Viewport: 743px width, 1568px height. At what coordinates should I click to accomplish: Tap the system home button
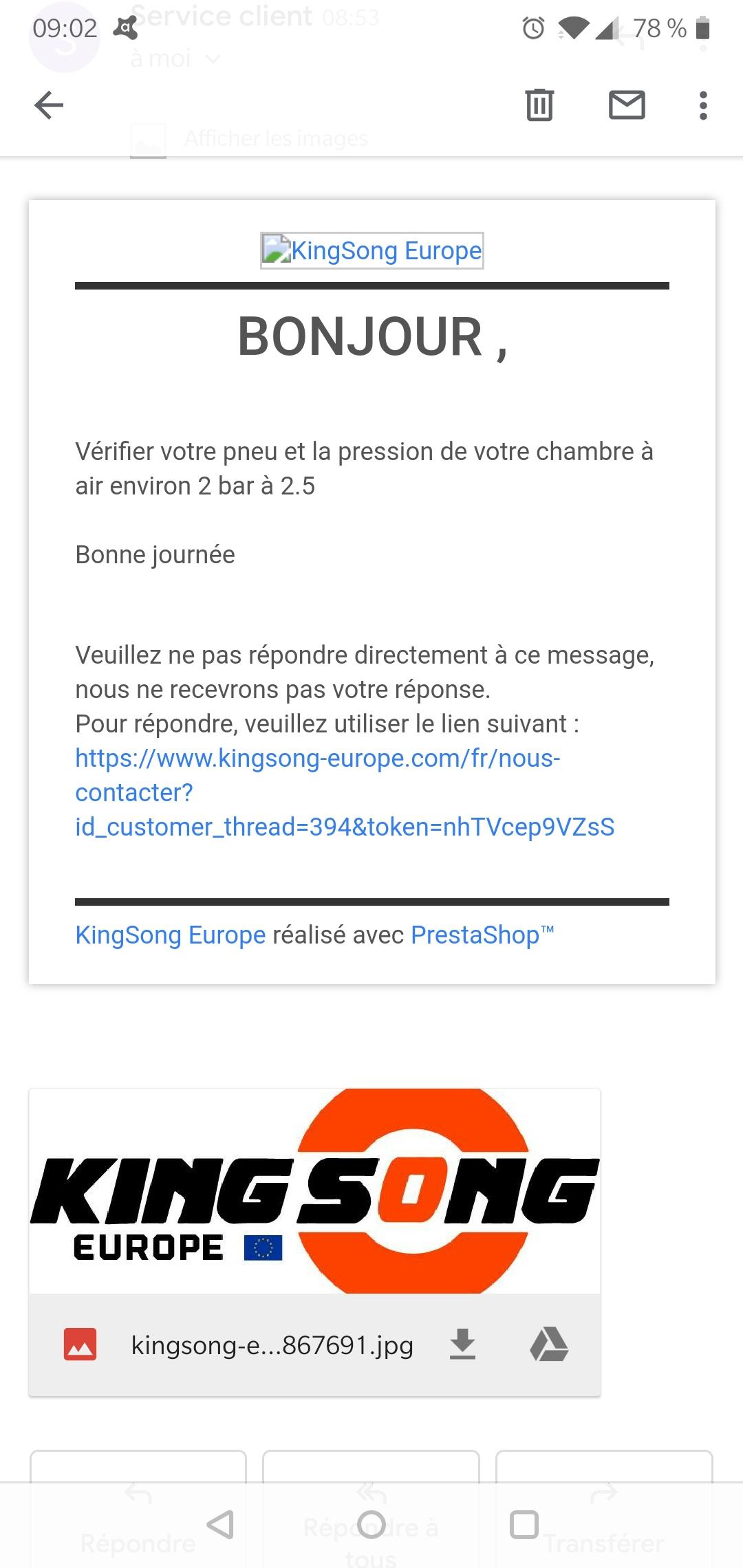(x=371, y=1525)
